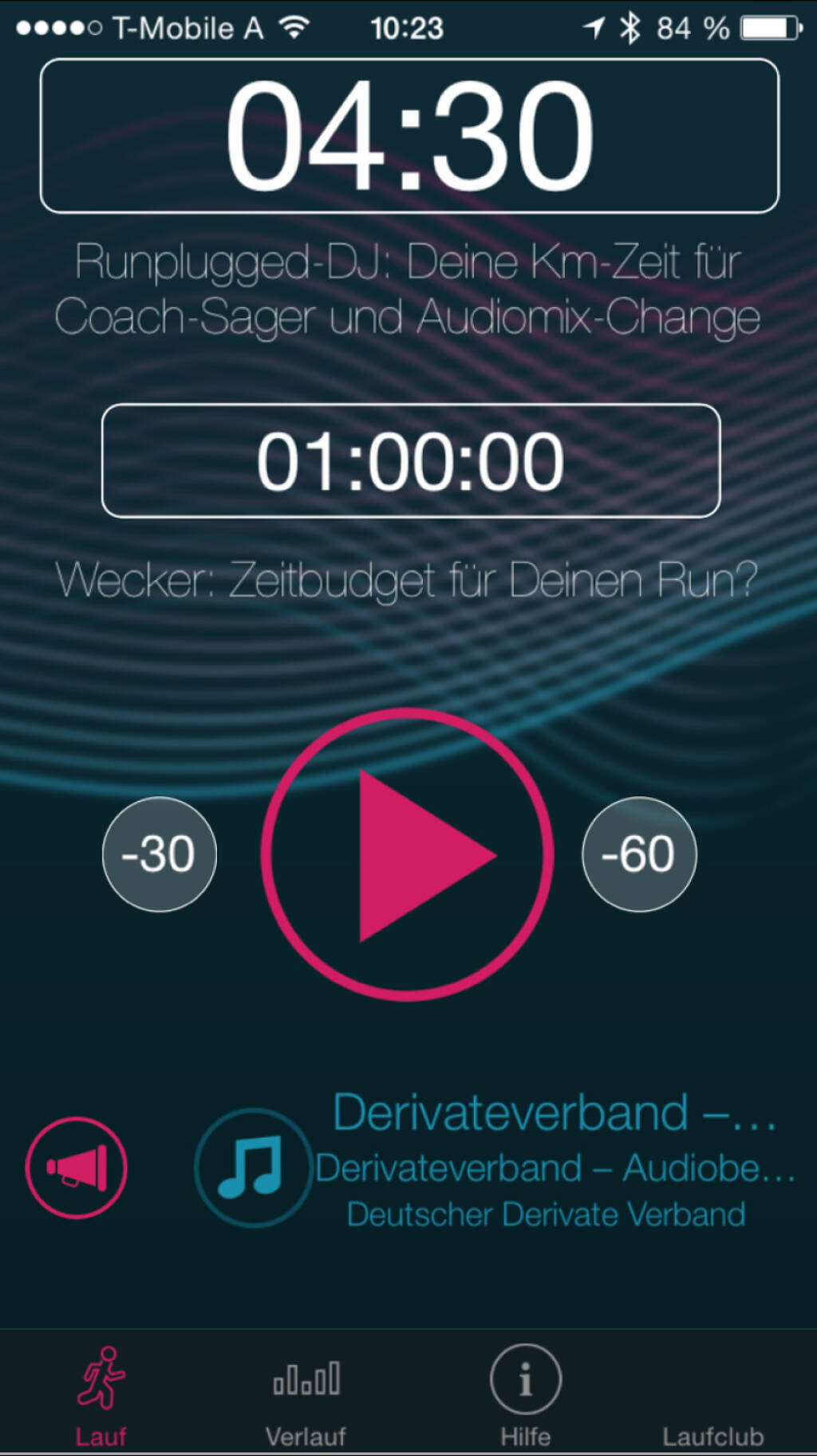Tap the -30 seconds button
Viewport: 817px width, 1456px height.
[x=160, y=854]
